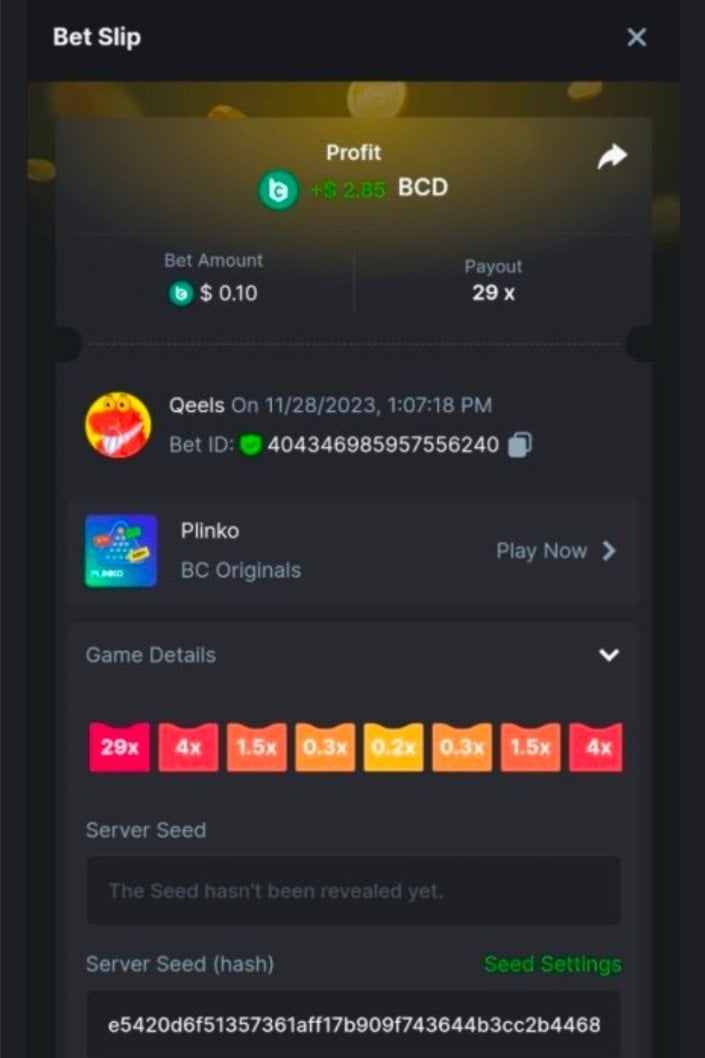
Task: Copy the Bet ID
Action: tap(519, 445)
